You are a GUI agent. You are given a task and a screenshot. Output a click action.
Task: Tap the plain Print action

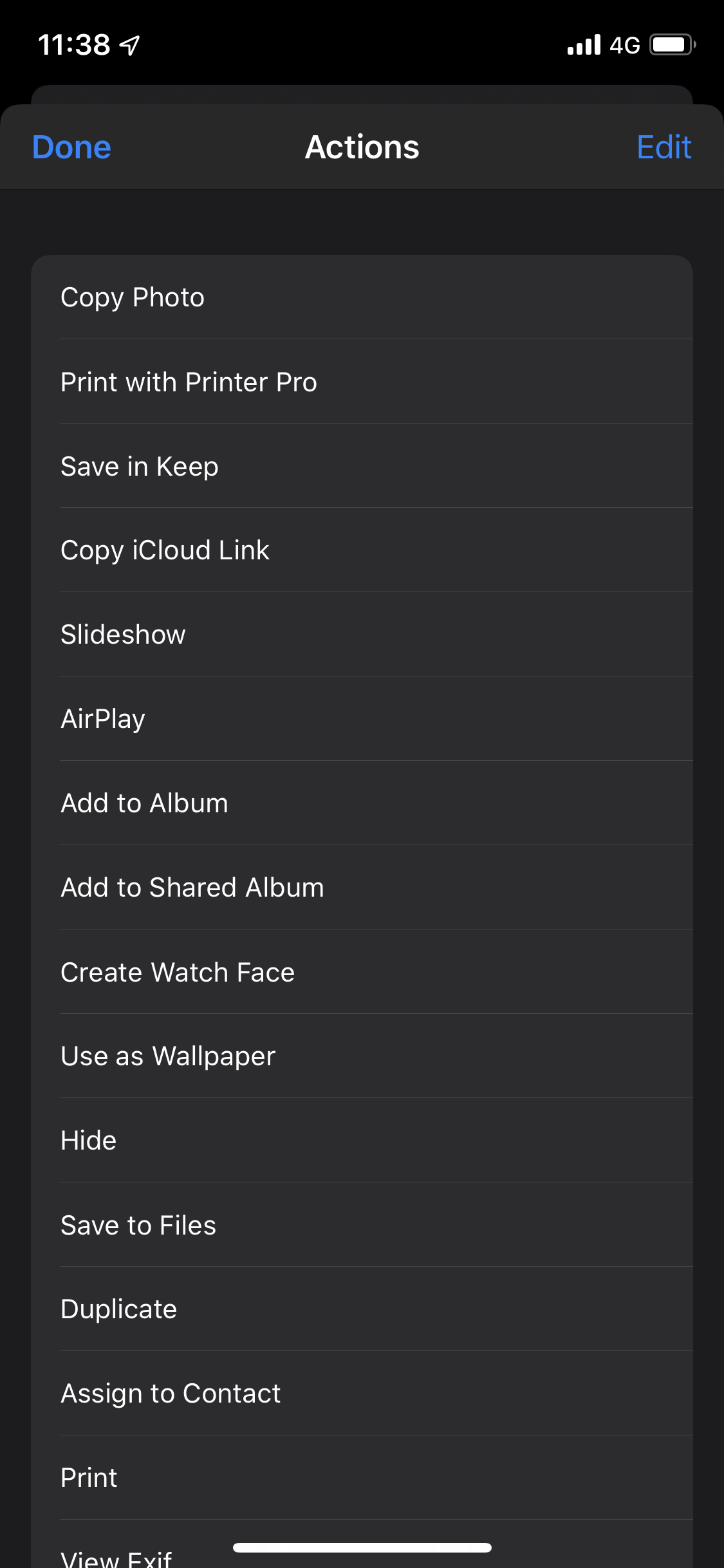coord(362,1478)
